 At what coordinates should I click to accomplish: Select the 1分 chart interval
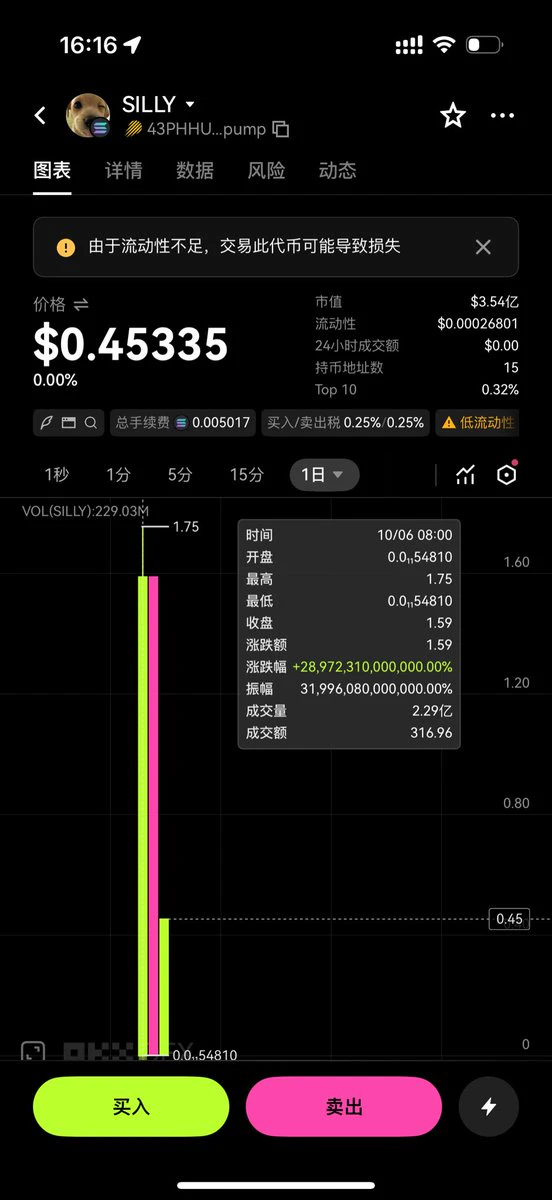point(118,475)
